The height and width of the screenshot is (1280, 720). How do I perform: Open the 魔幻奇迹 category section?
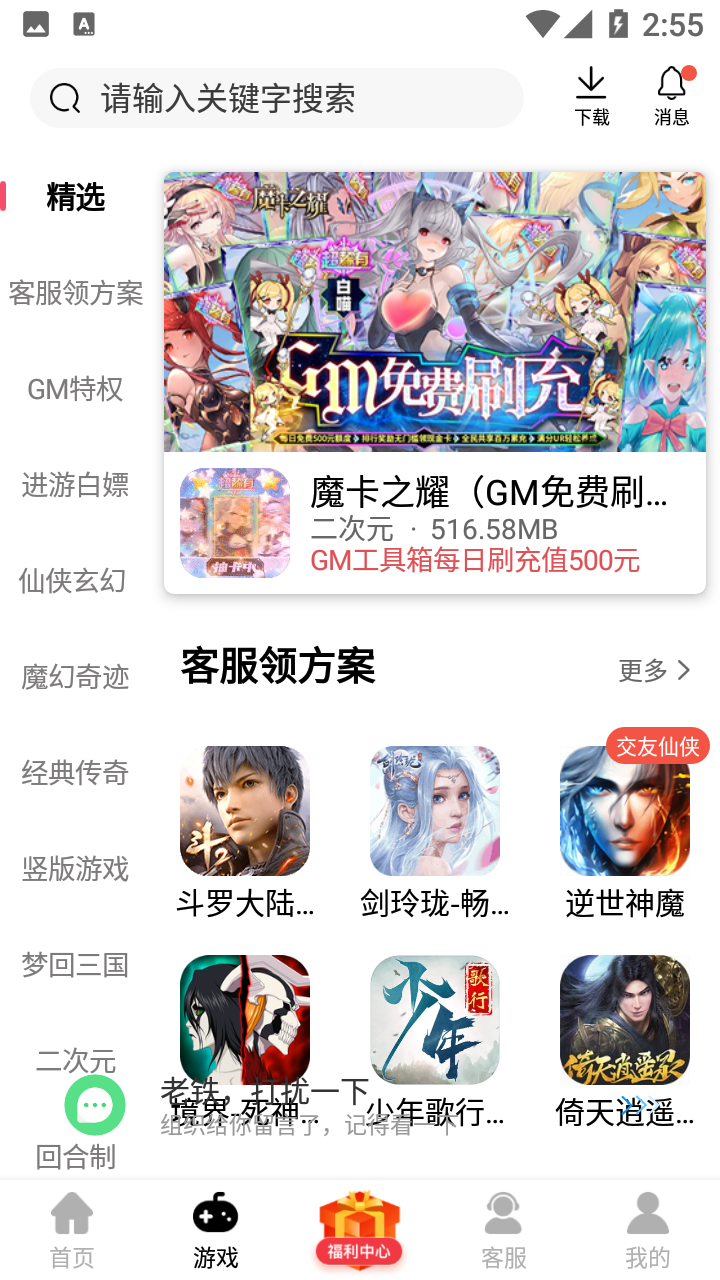click(x=75, y=677)
